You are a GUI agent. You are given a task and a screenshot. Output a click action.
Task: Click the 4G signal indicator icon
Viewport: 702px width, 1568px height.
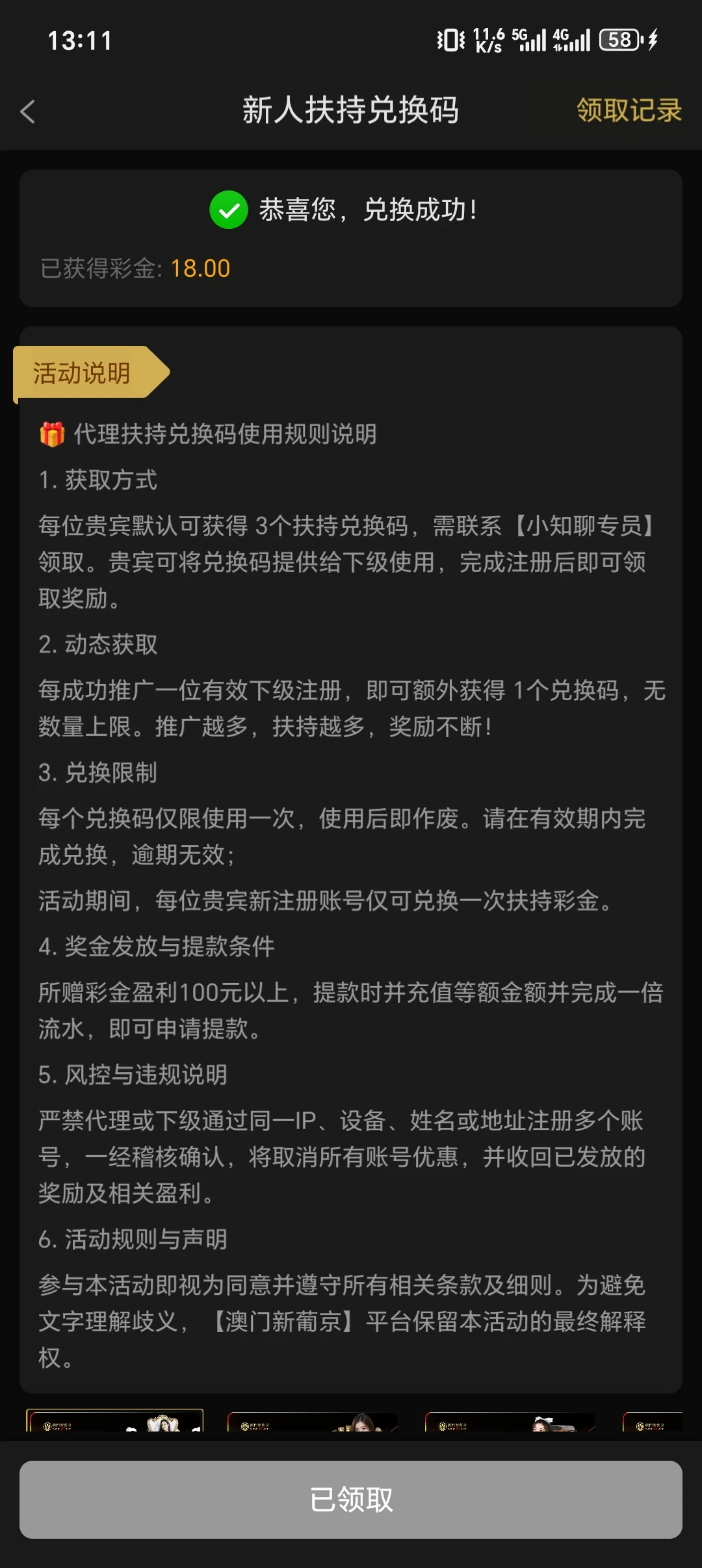[573, 40]
